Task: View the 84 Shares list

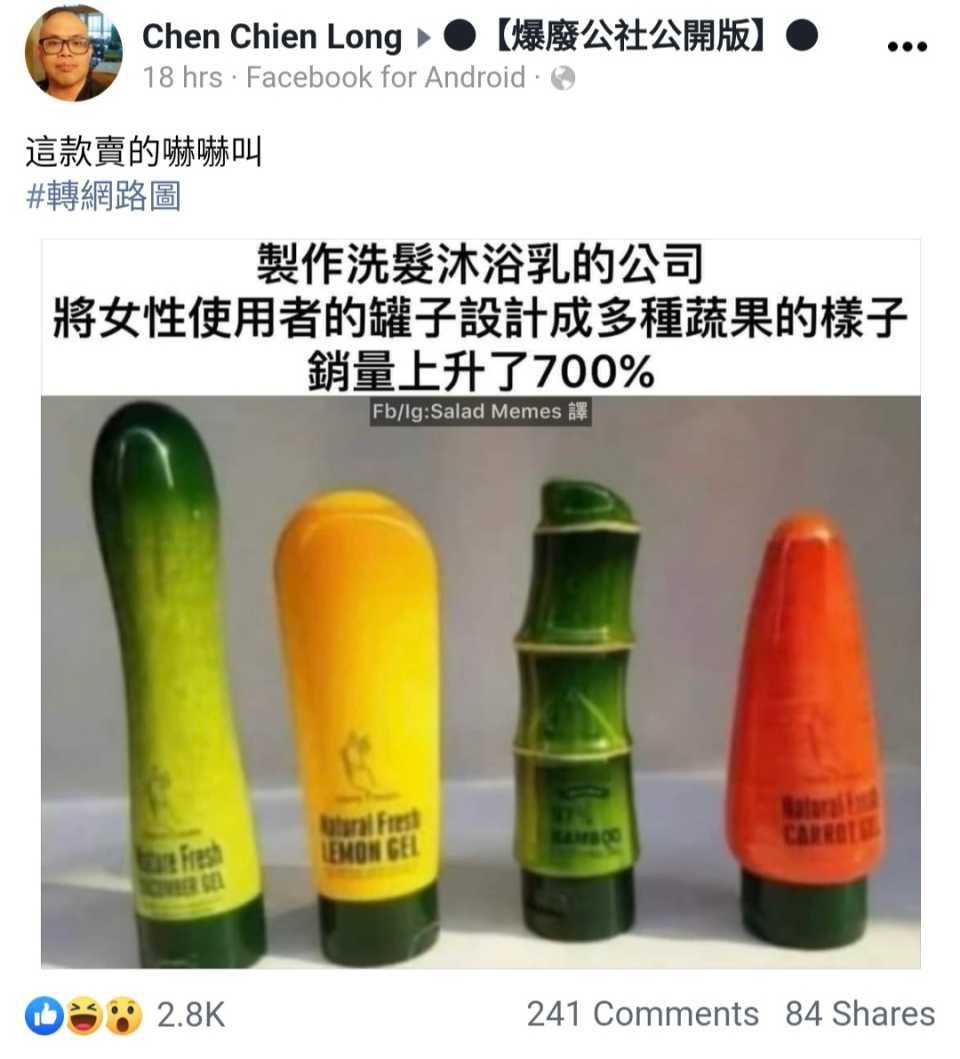Action: (859, 1014)
